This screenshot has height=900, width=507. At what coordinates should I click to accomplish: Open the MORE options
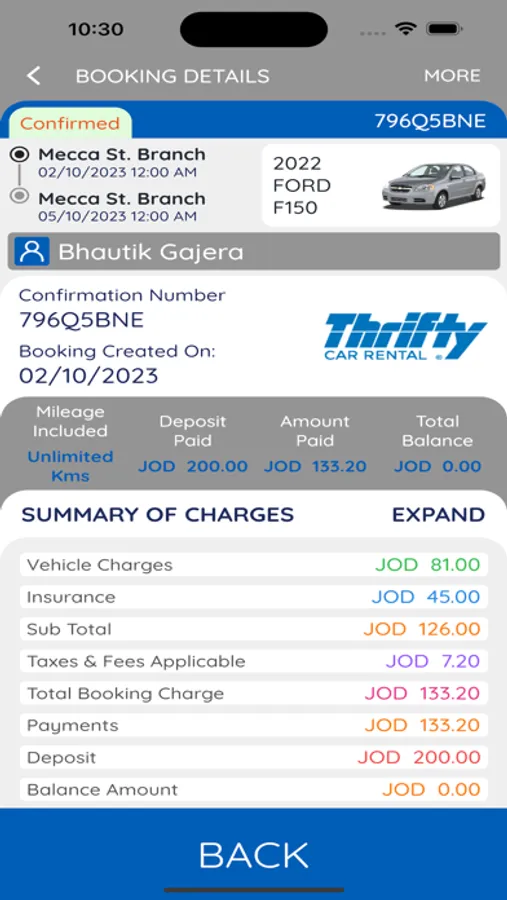pyautogui.click(x=452, y=76)
